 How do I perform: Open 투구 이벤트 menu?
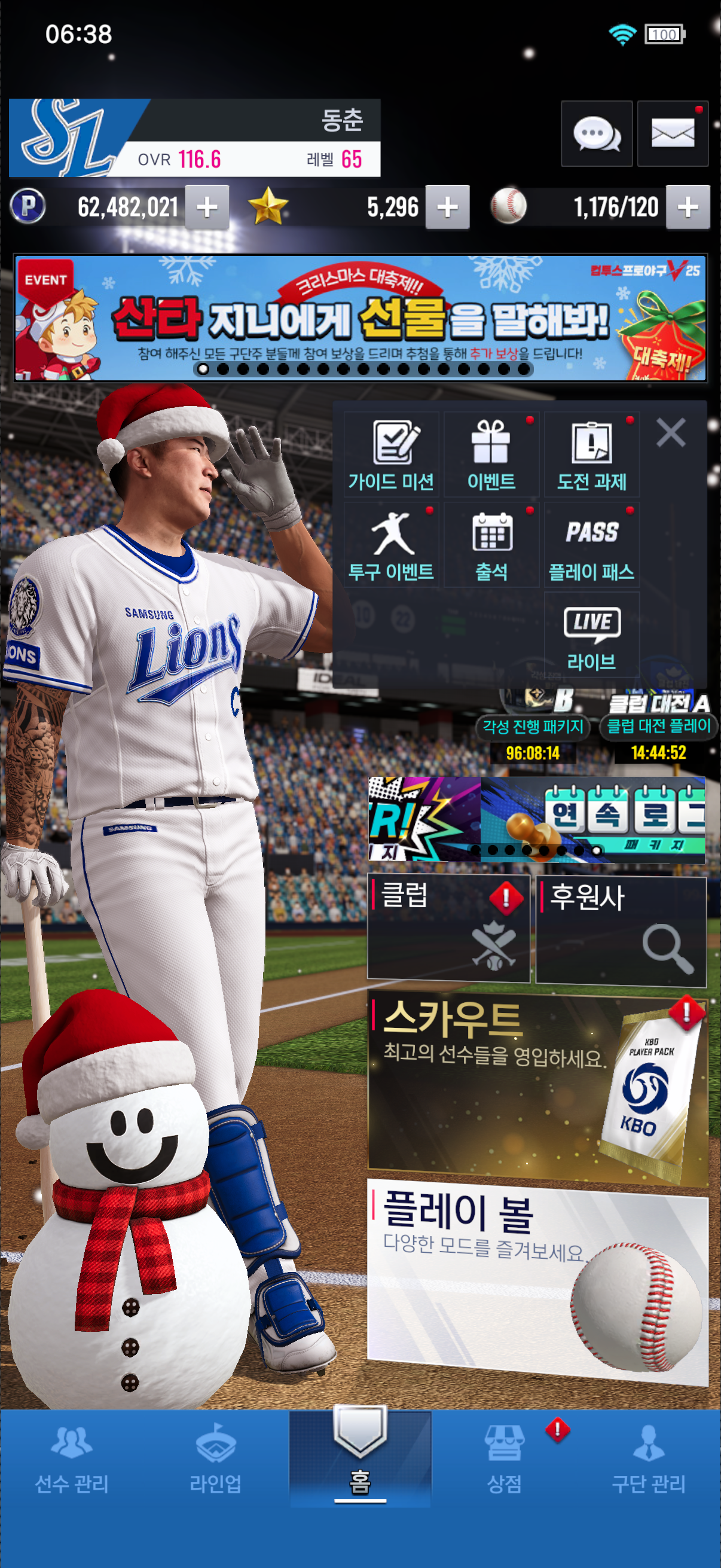coord(391,545)
